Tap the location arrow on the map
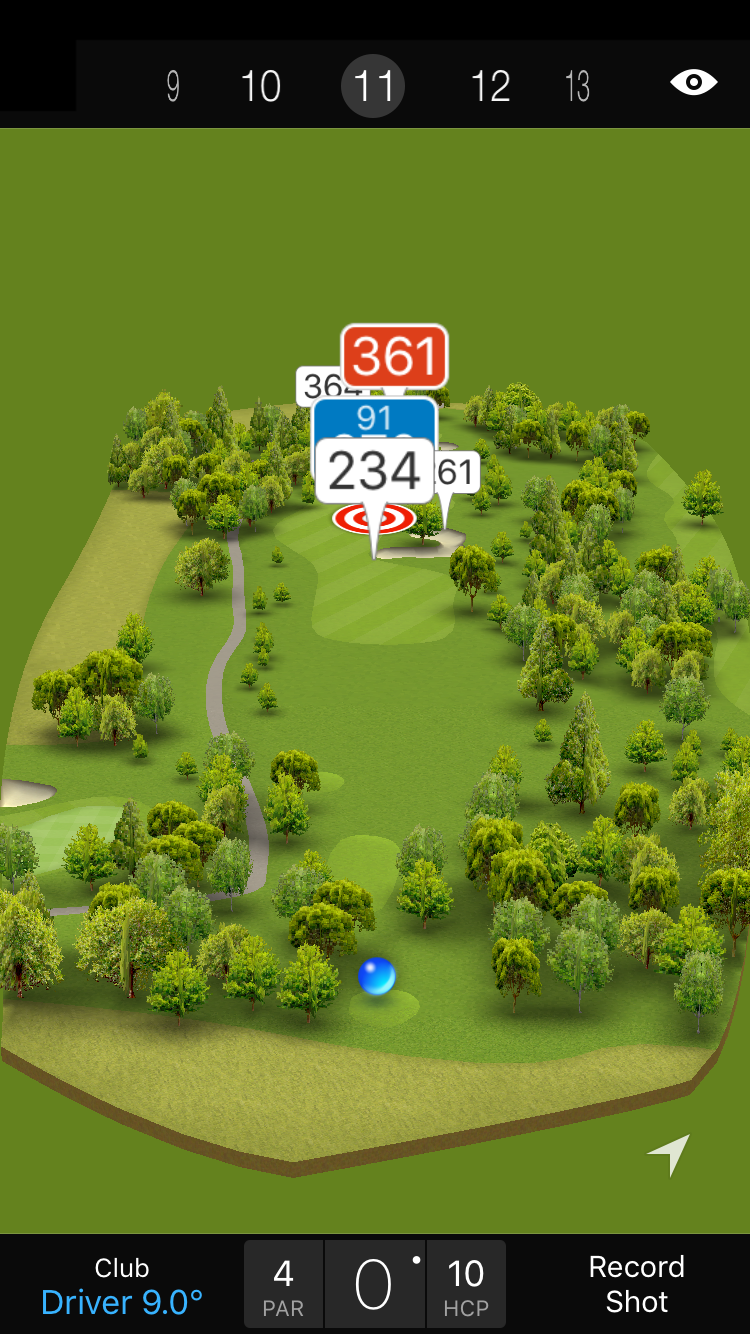This screenshot has width=750, height=1334. click(669, 1155)
